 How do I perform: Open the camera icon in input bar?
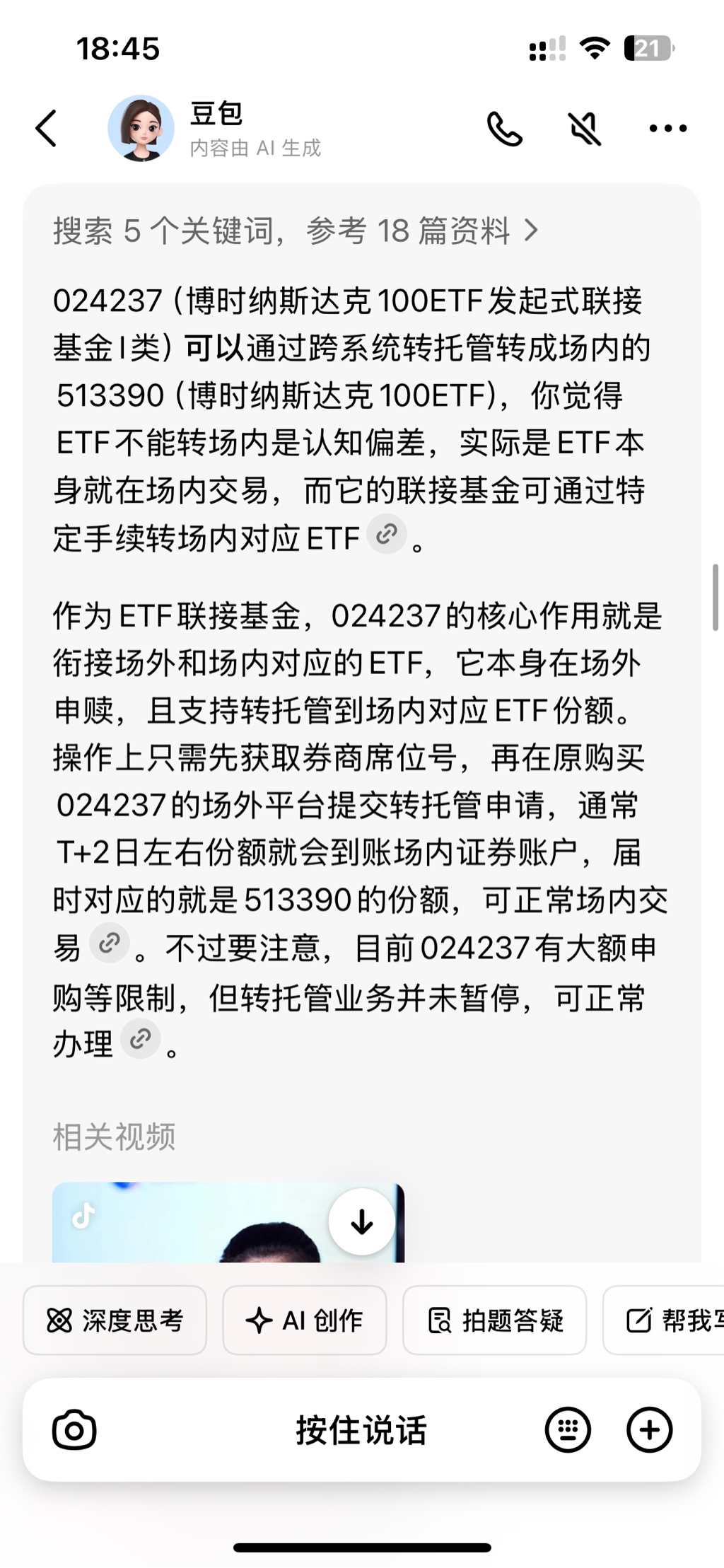[74, 1429]
